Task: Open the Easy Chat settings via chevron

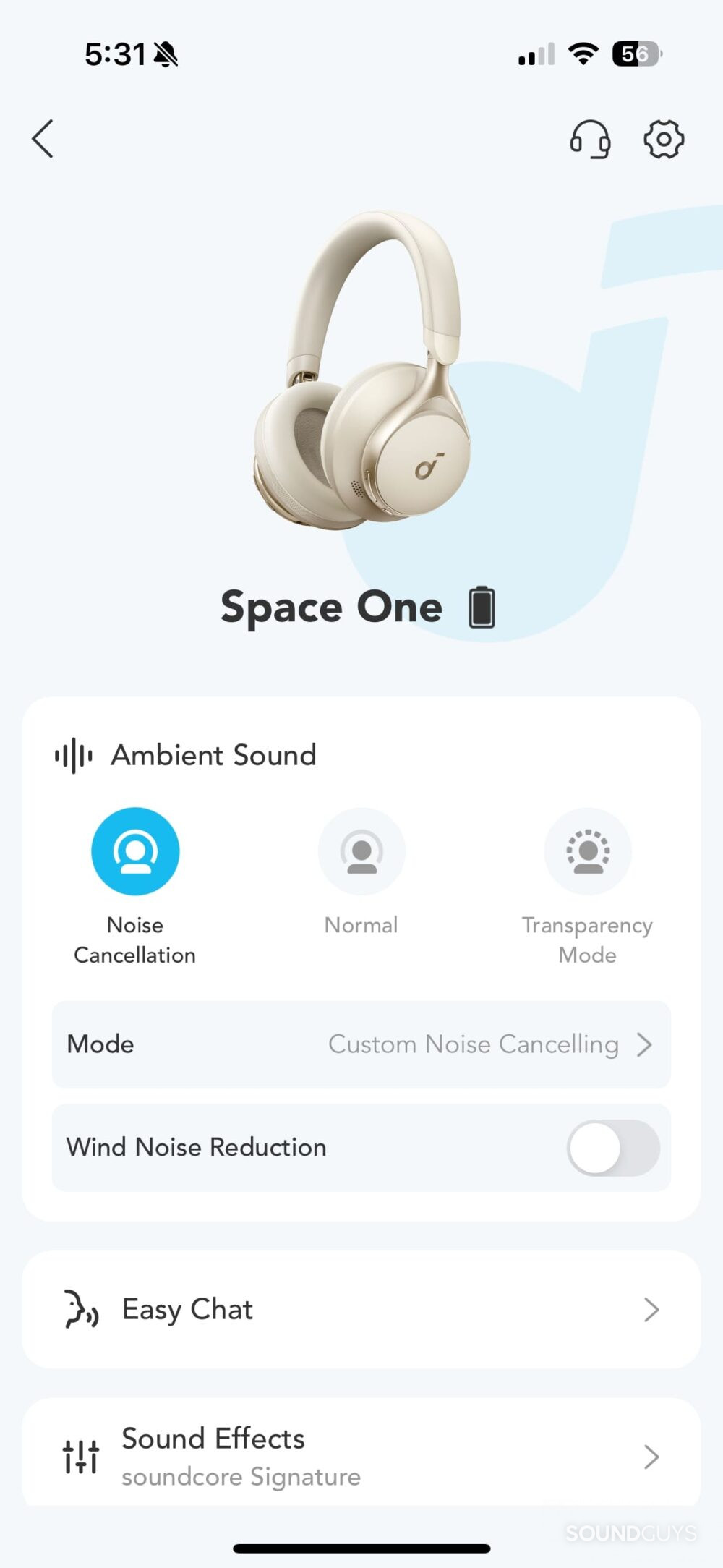Action: point(651,1309)
